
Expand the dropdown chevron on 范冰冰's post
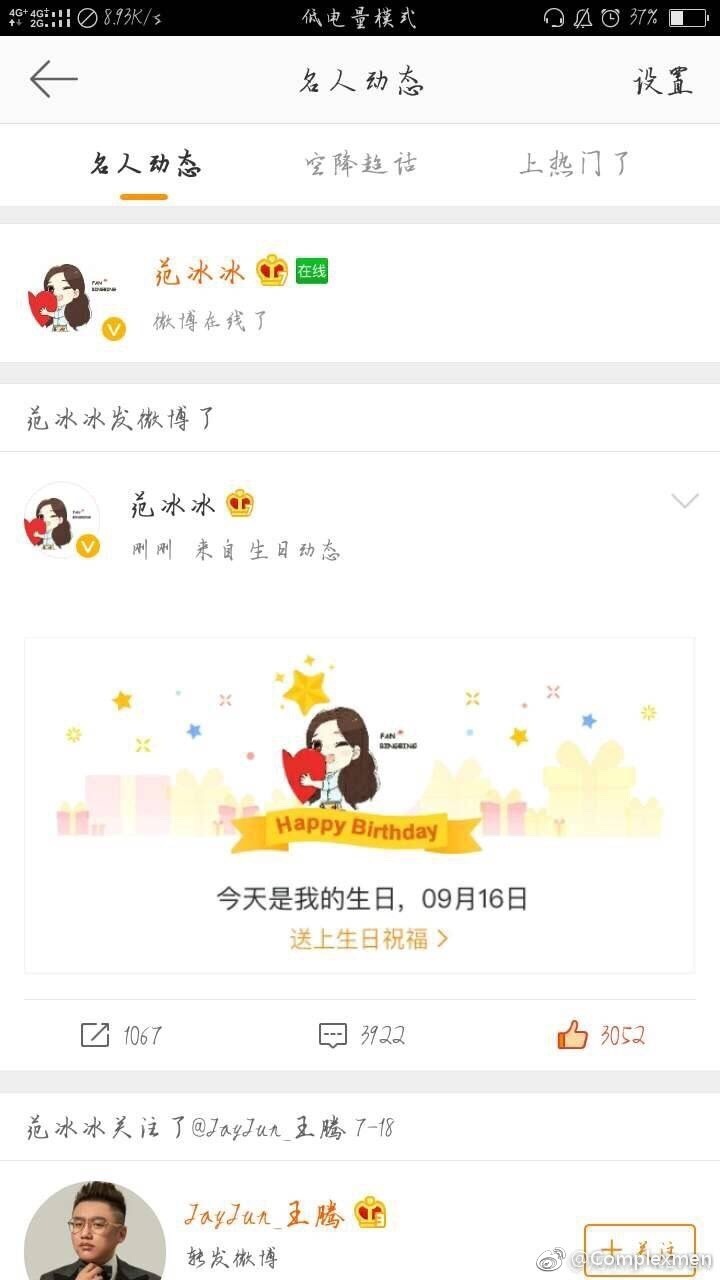685,501
